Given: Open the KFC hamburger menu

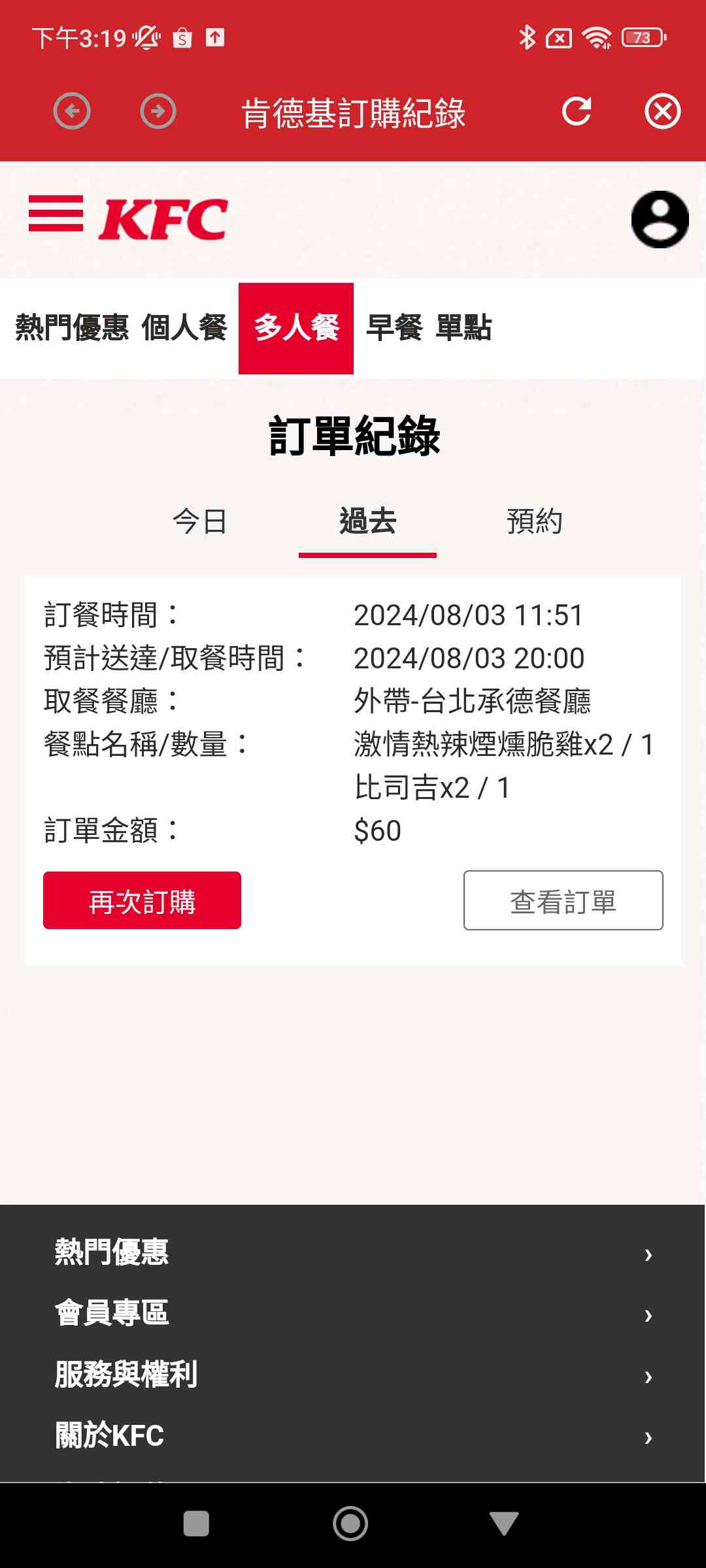Looking at the screenshot, I should (56, 214).
